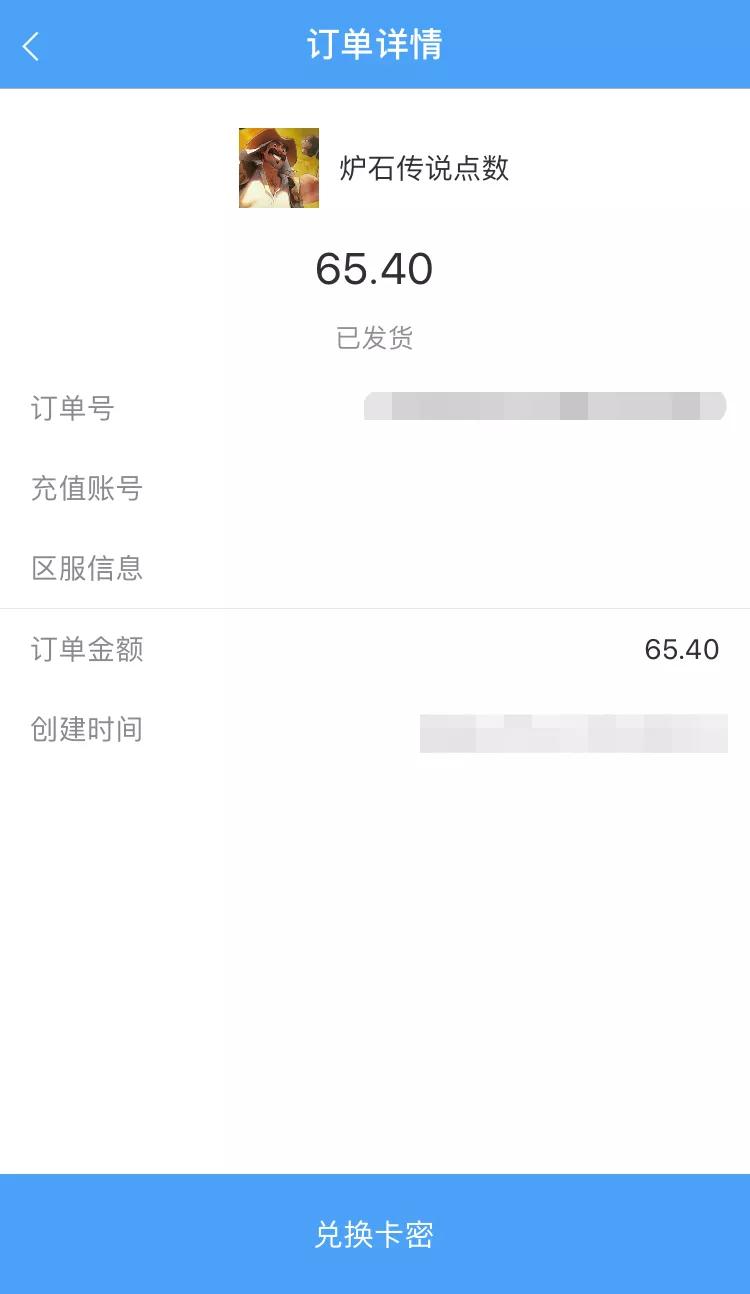Tap the 兑换卡密 redeem button at bottom

pyautogui.click(x=375, y=1236)
